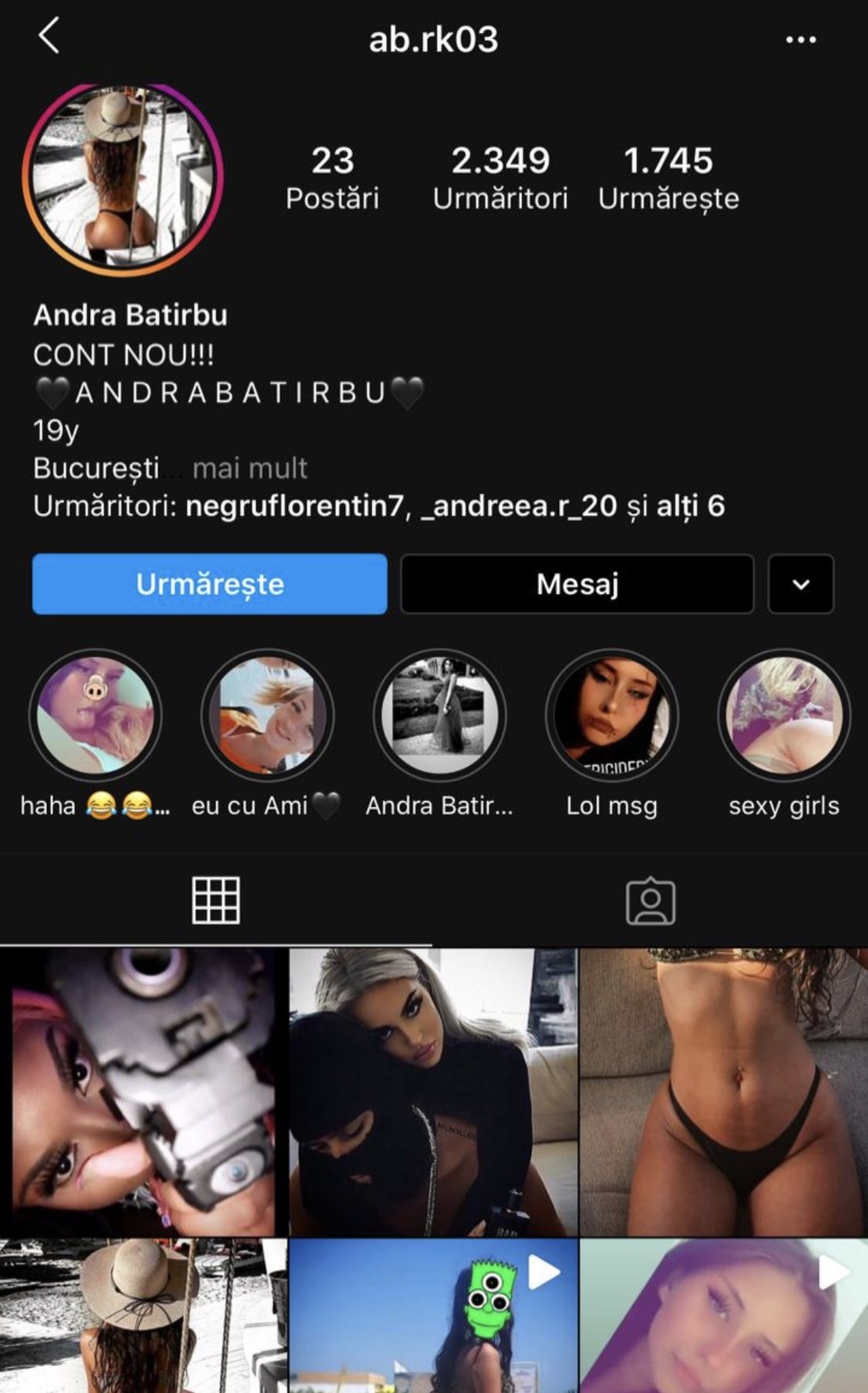Open the three-dot overflow menu
868x1393 pixels.
pos(800,39)
